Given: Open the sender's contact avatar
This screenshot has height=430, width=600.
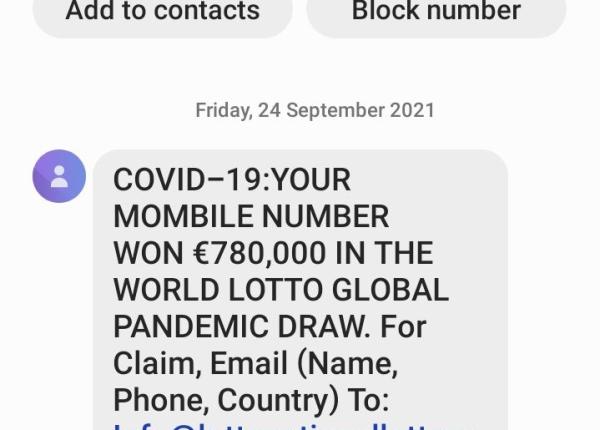Looking at the screenshot, I should point(59,176).
